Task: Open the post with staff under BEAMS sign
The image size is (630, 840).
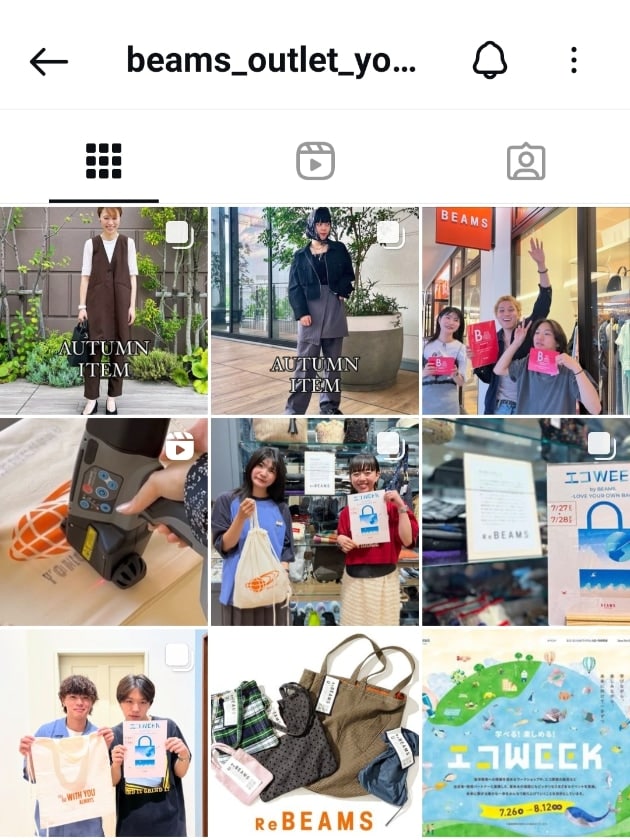Action: (x=526, y=311)
